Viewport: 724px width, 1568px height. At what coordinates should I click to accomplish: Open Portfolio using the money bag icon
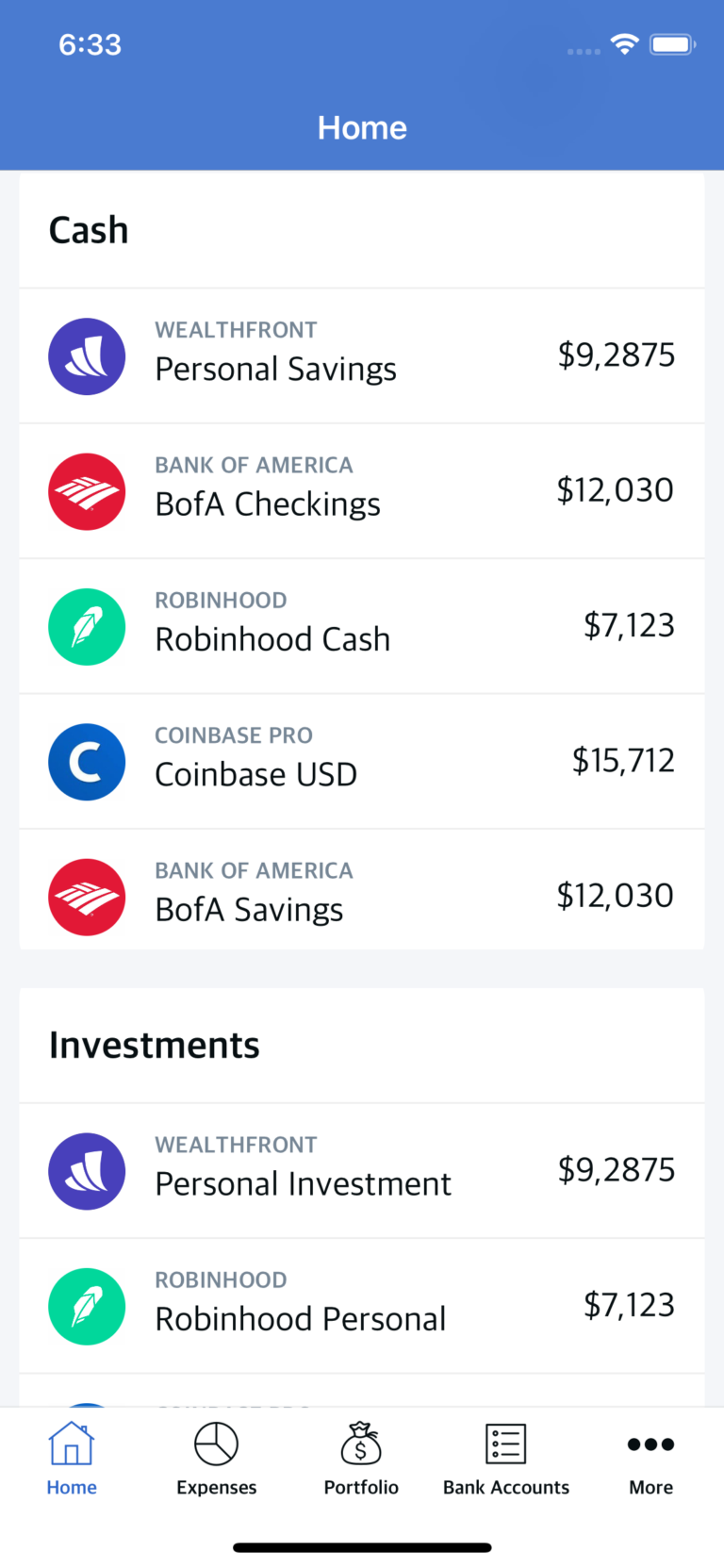click(361, 1444)
